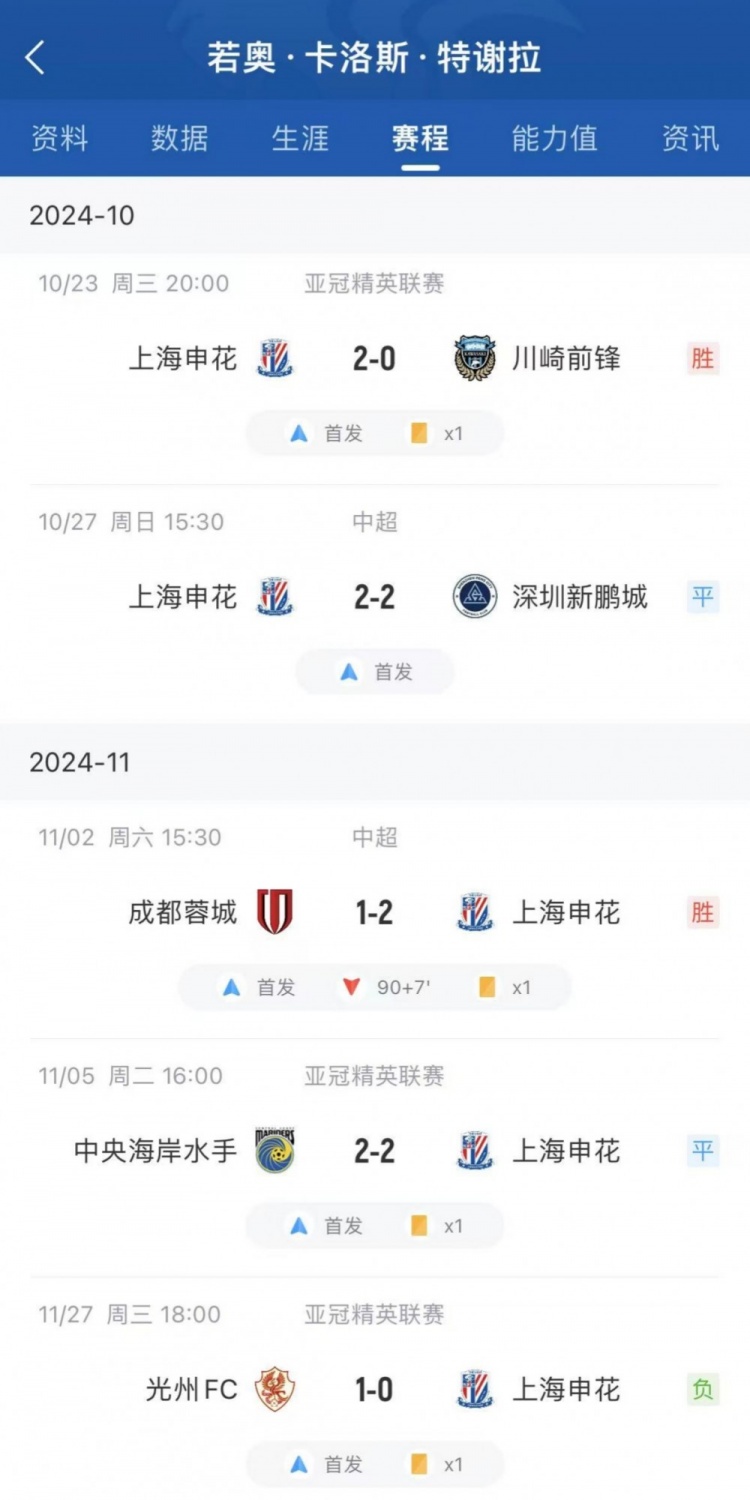Screen dimensions: 750x1500
Task: View the 光州FC vs 上海申花 match
Action: click(x=374, y=1389)
